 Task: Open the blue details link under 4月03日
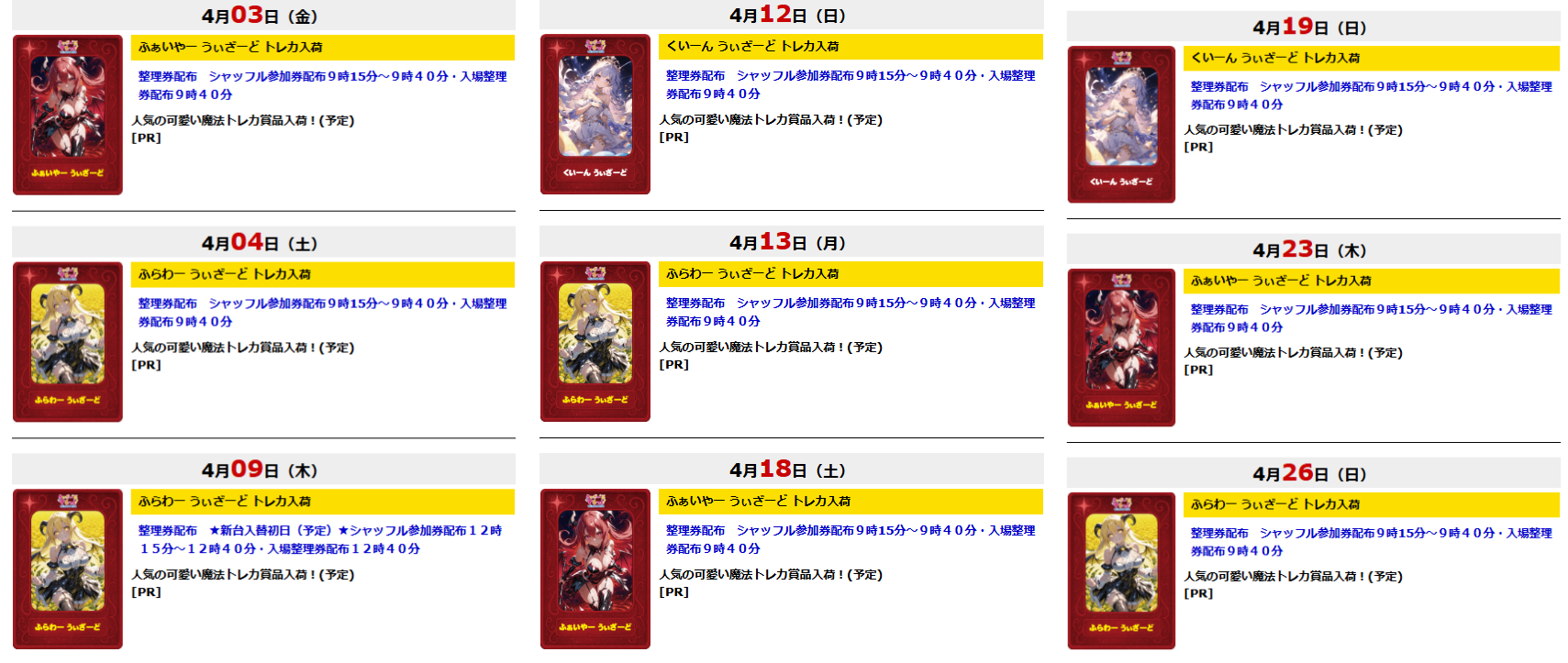(x=321, y=85)
